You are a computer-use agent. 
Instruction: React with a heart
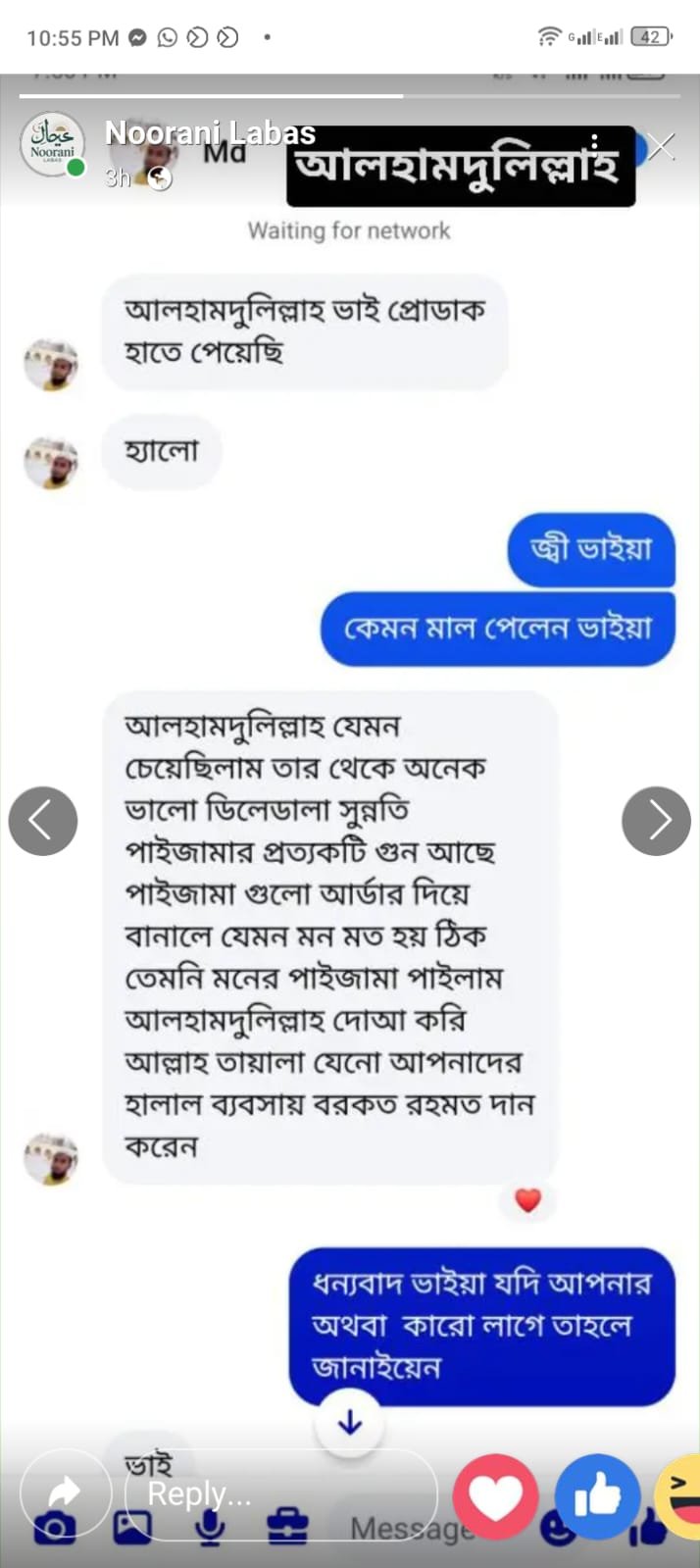(x=495, y=1495)
